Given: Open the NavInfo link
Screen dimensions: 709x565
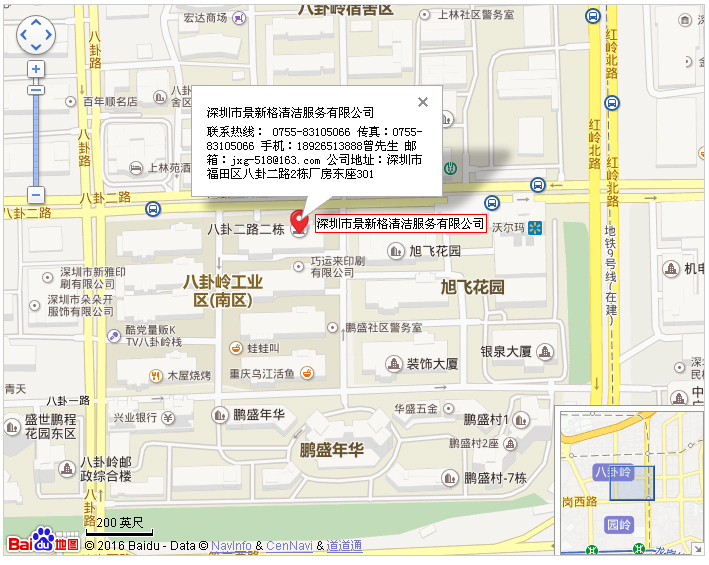Looking at the screenshot, I should pos(231,546).
